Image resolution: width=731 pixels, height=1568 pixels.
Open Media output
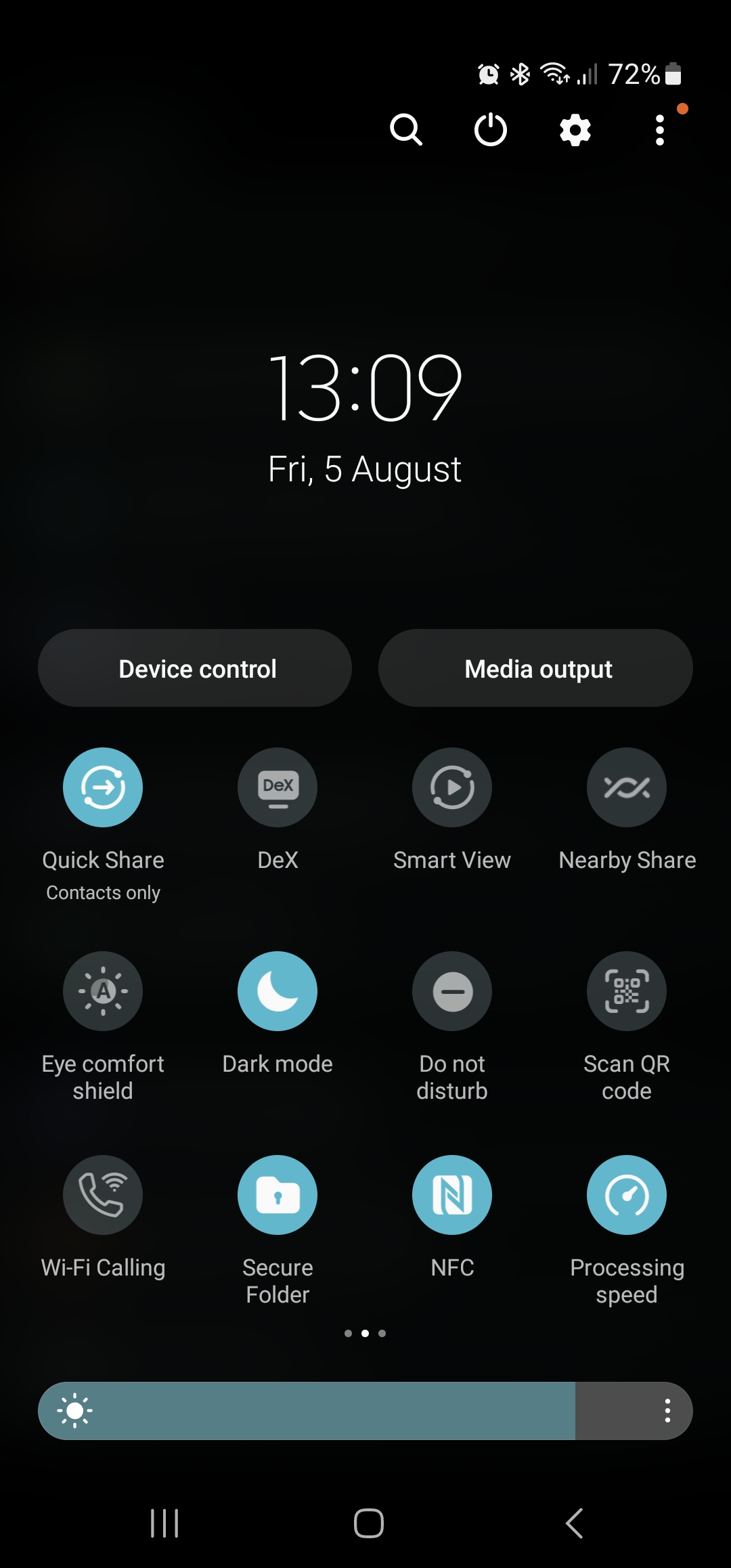pyautogui.click(x=535, y=668)
